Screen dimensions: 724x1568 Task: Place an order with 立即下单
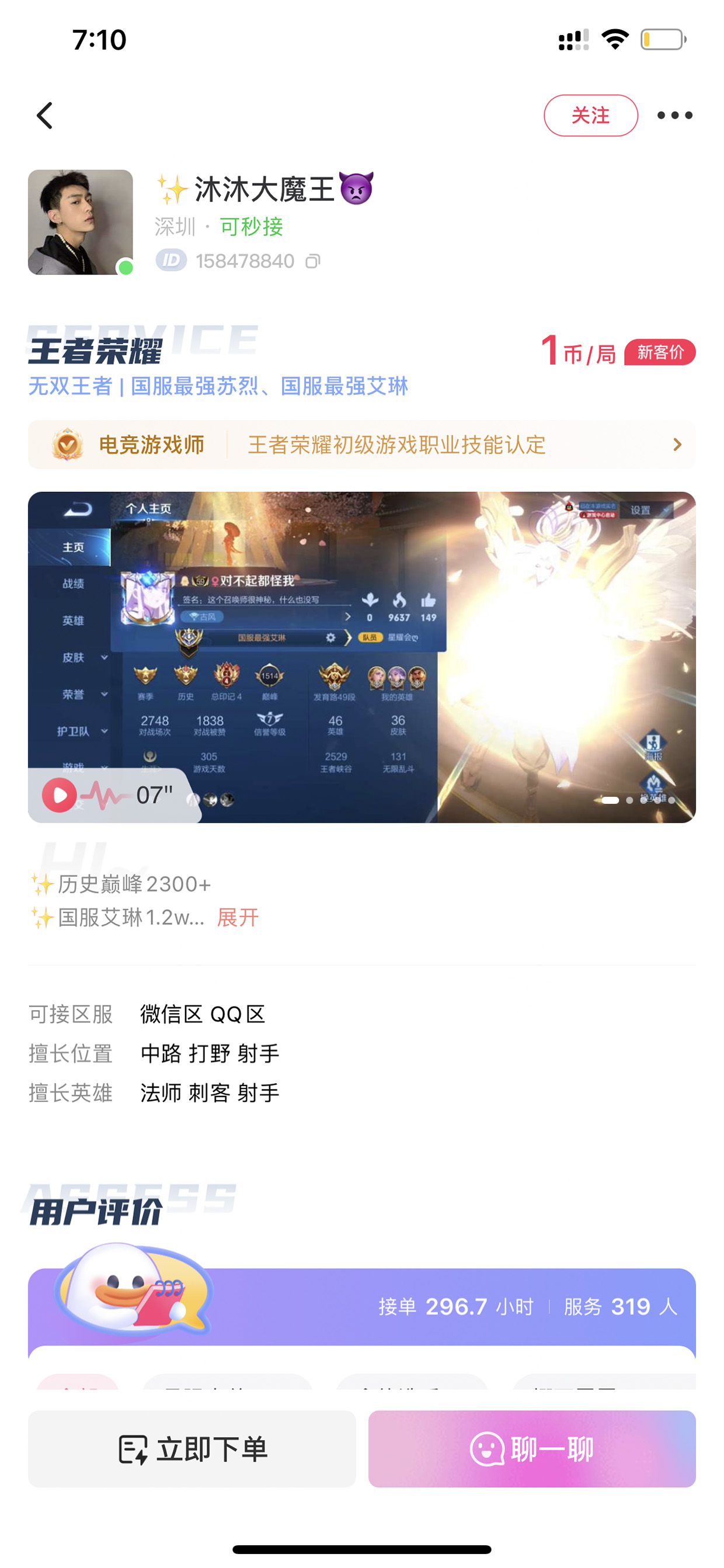(x=192, y=1449)
